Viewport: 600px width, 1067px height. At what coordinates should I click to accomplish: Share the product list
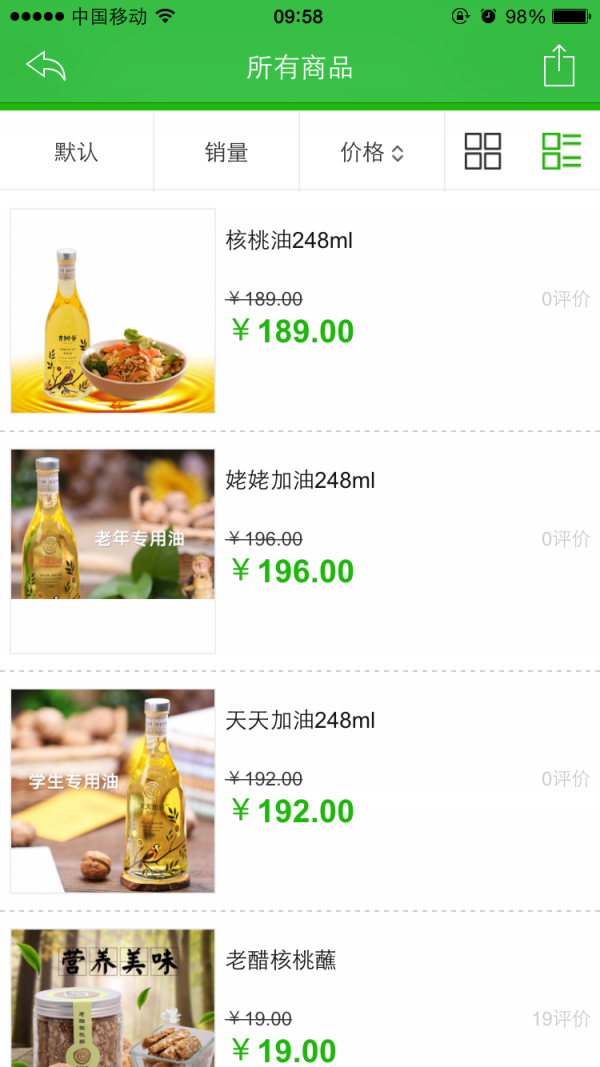coord(559,67)
